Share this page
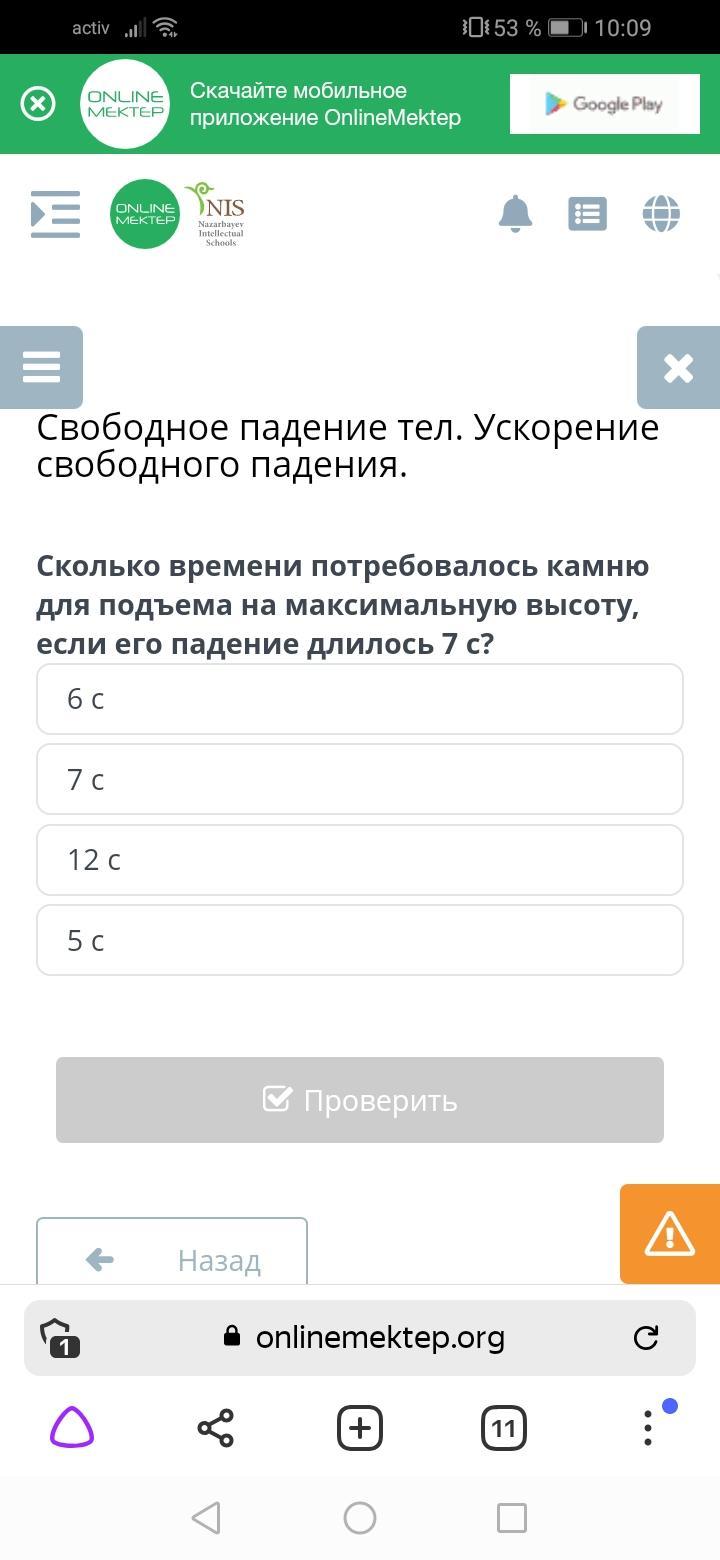The height and width of the screenshot is (1560, 720). (216, 1428)
